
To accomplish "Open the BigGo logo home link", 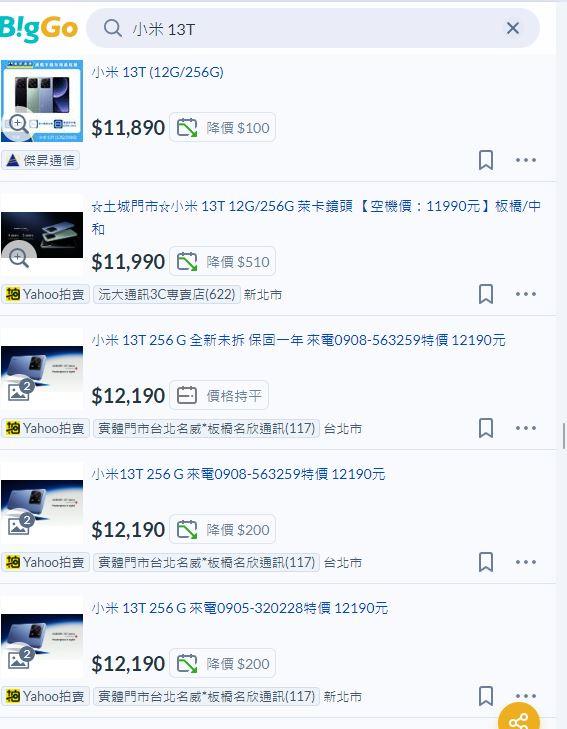I will (x=39, y=28).
